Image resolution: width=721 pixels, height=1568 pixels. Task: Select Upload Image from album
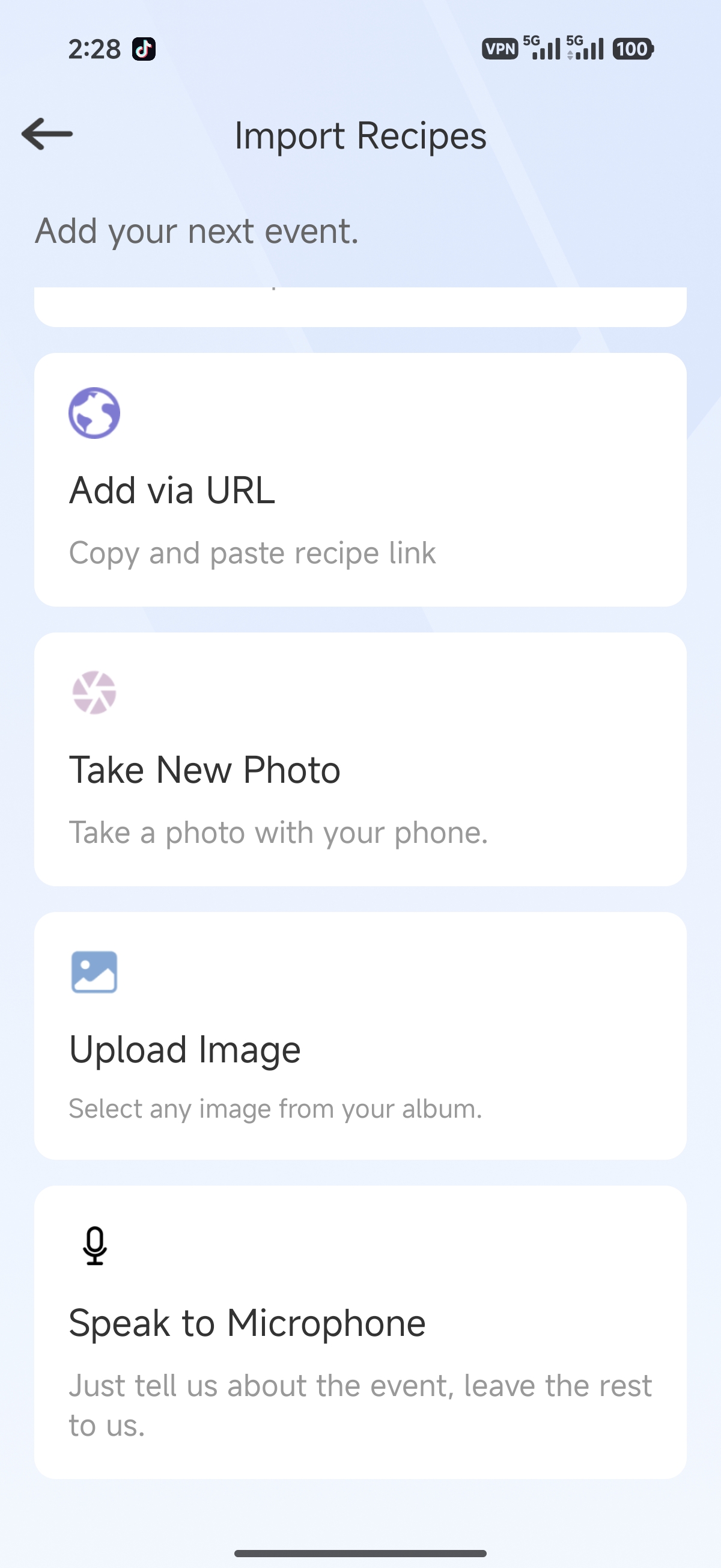pyautogui.click(x=359, y=1036)
